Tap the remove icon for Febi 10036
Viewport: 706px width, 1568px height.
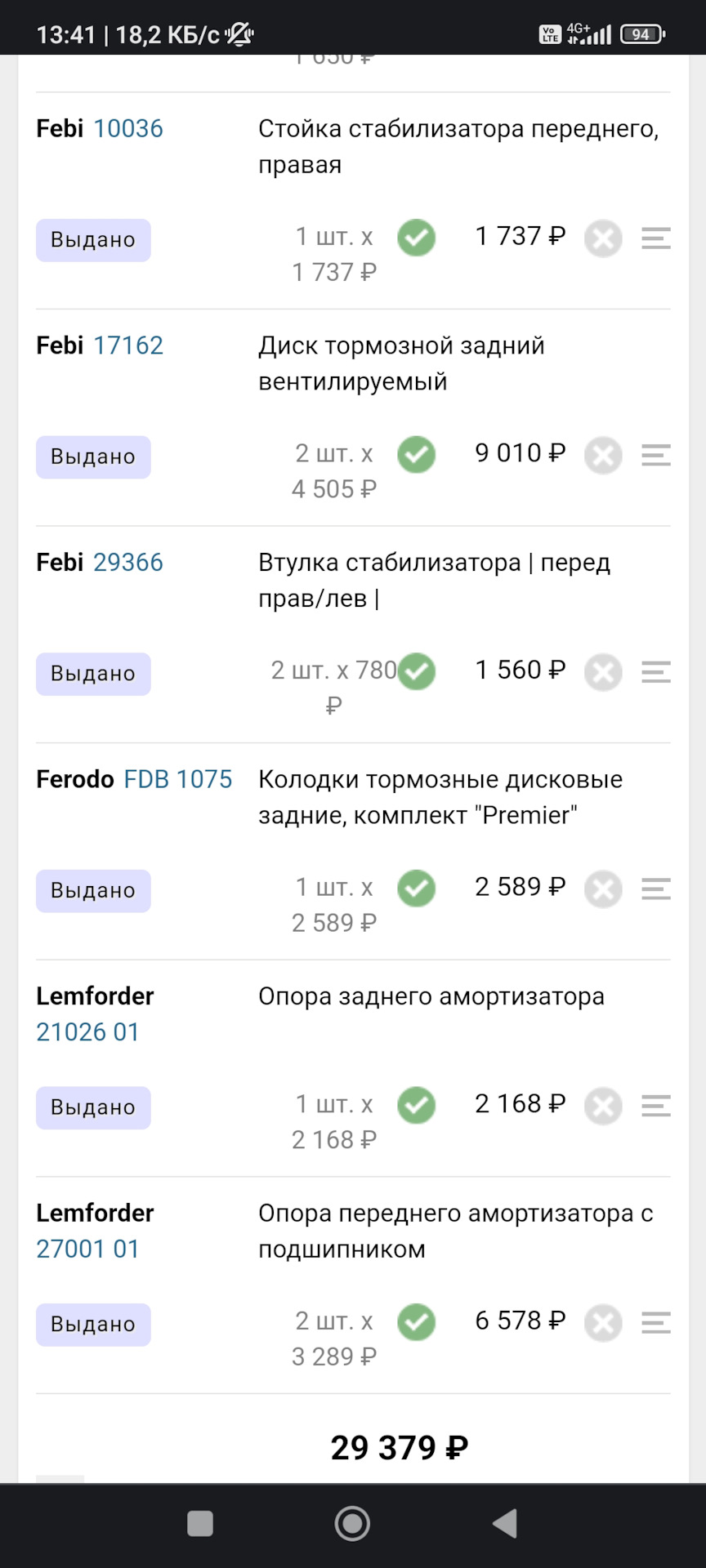coord(603,239)
